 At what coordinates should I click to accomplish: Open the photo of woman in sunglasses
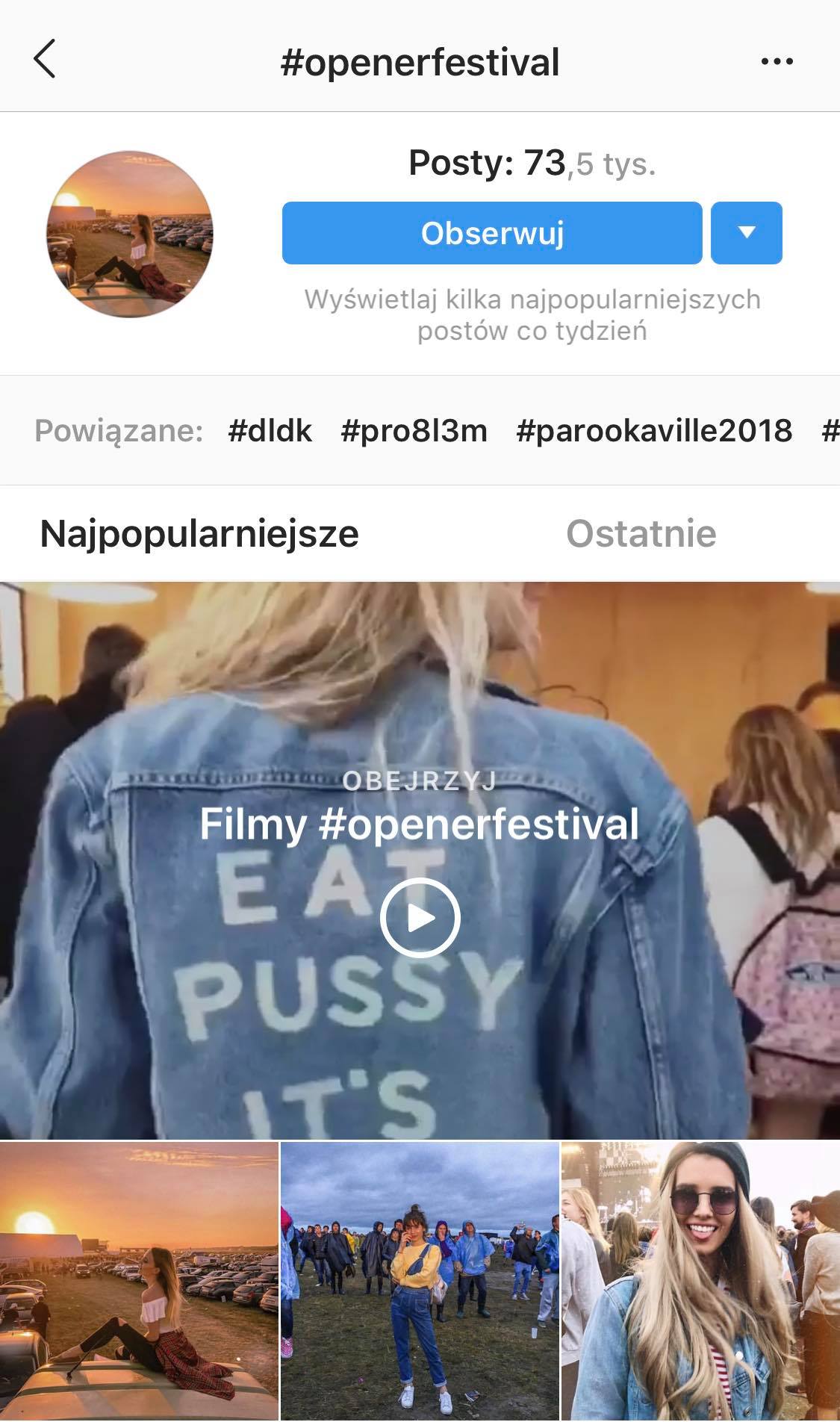coord(700,1280)
